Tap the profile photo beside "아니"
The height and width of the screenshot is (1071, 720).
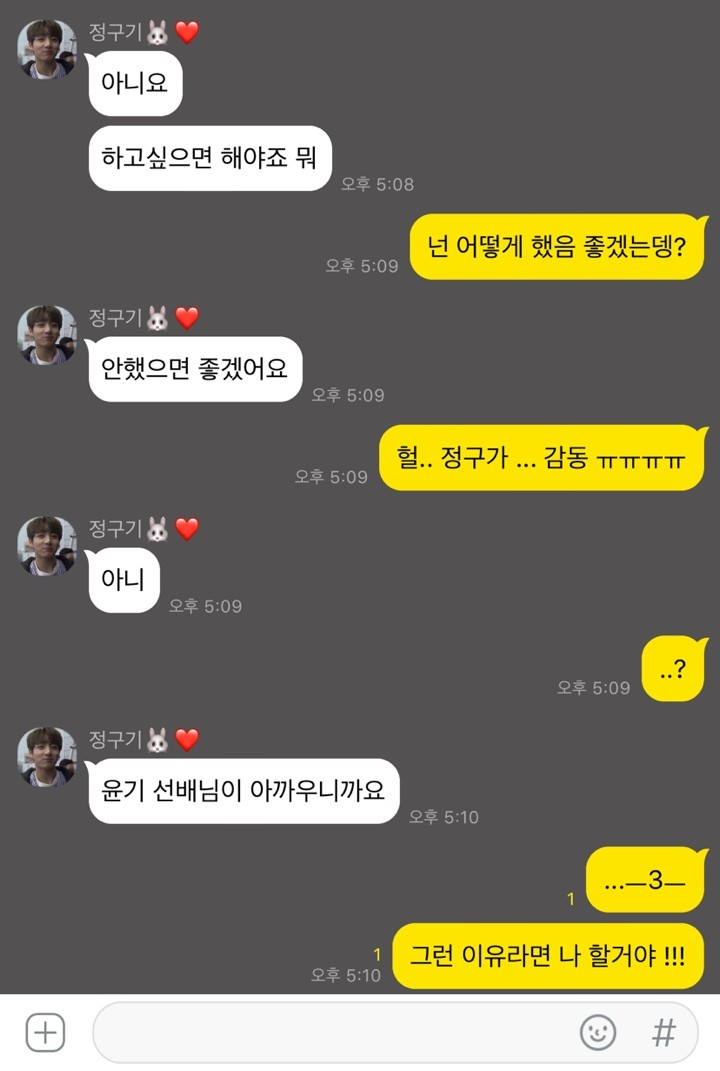click(47, 546)
